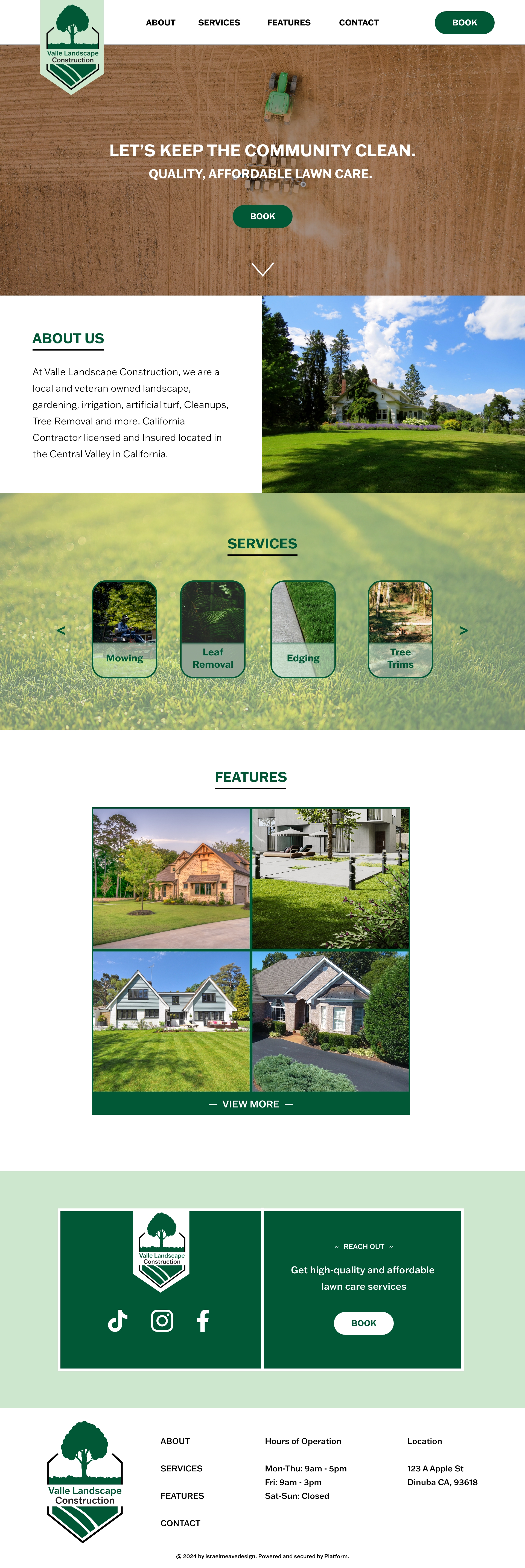The image size is (525, 1568).
Task: Show previous services with the left arrow
Action: click(x=61, y=630)
